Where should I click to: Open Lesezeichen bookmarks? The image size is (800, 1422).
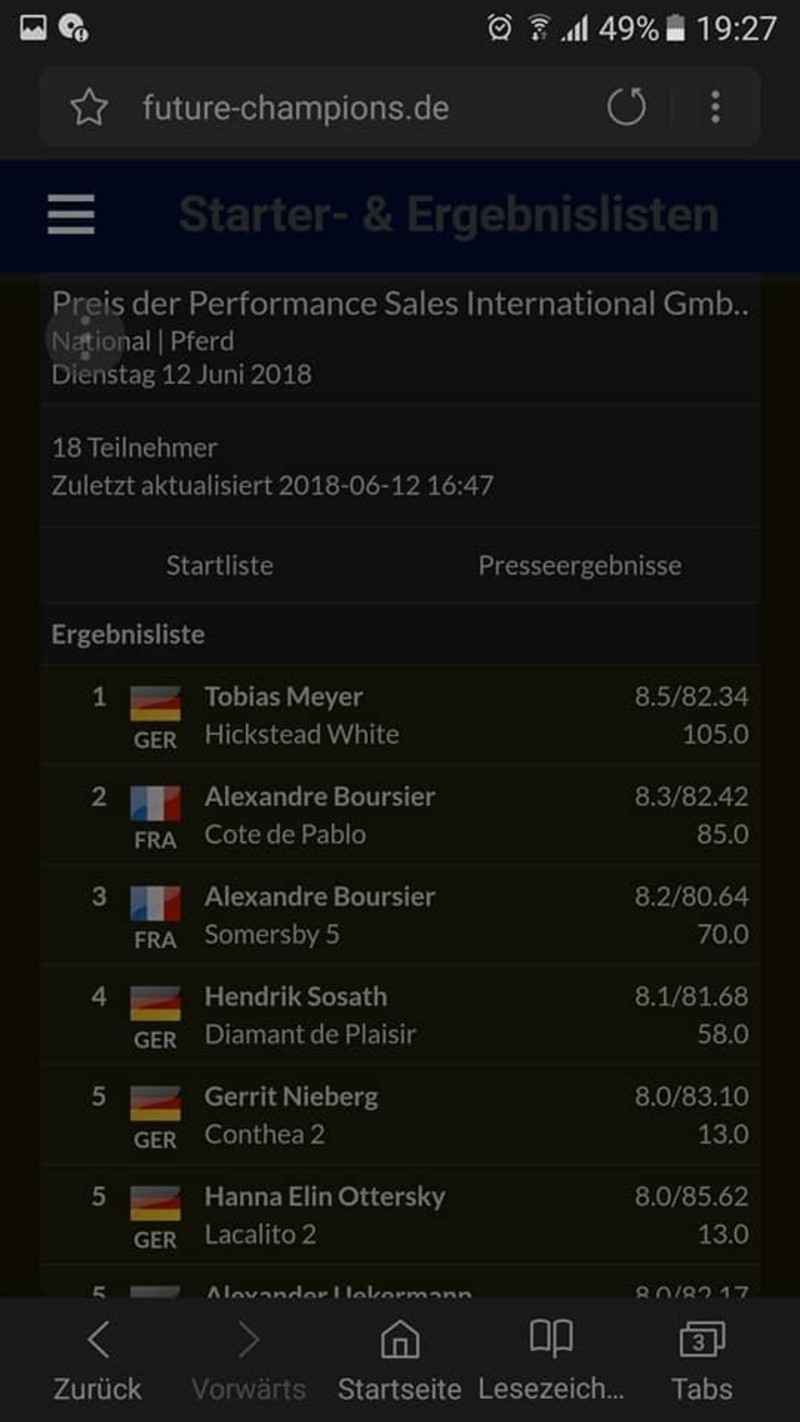pos(551,1361)
